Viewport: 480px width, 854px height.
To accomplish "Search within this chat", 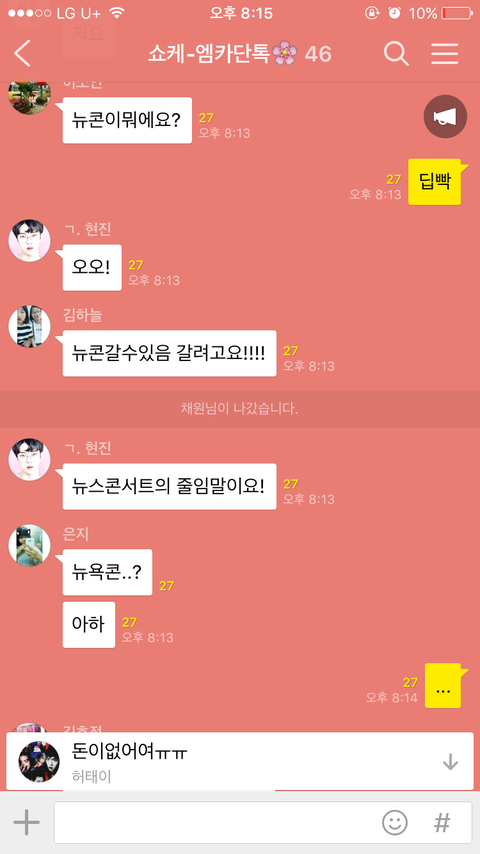I will click(396, 53).
